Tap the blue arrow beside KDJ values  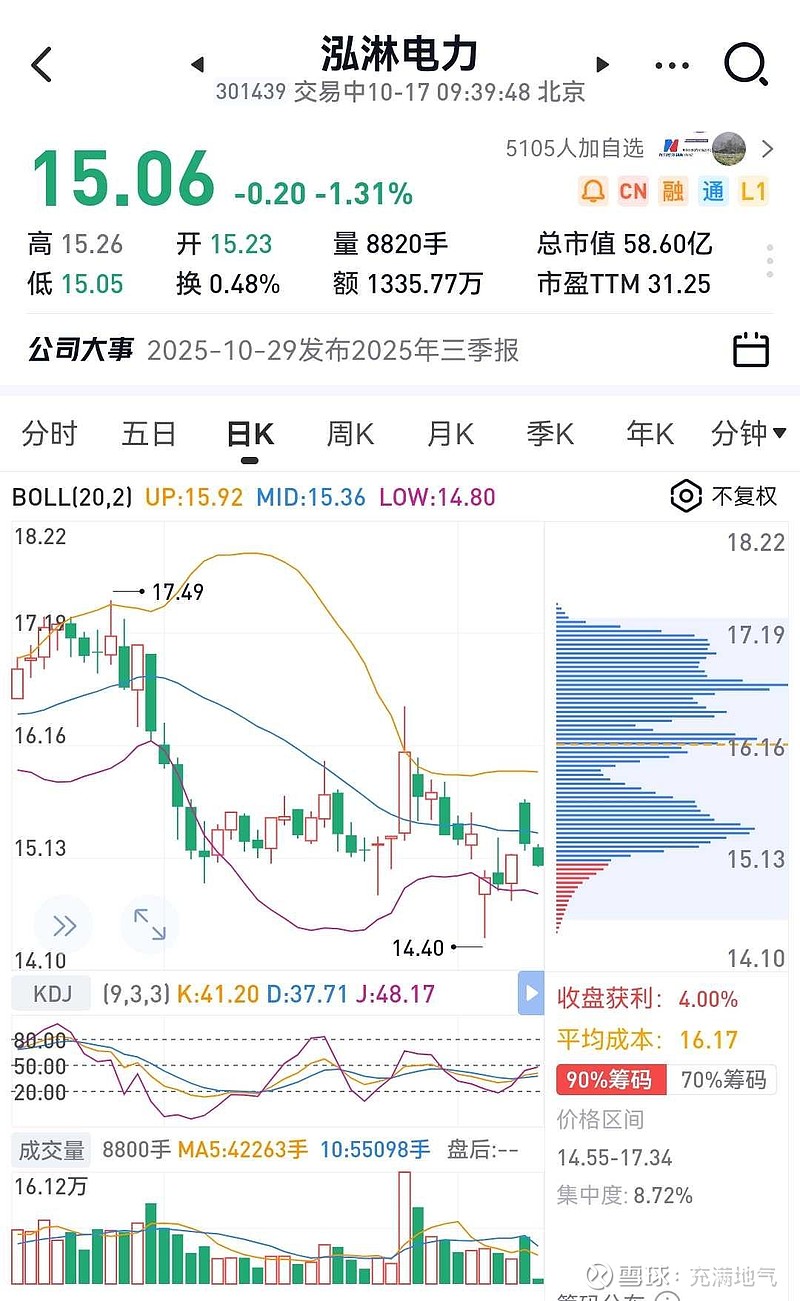pos(531,993)
